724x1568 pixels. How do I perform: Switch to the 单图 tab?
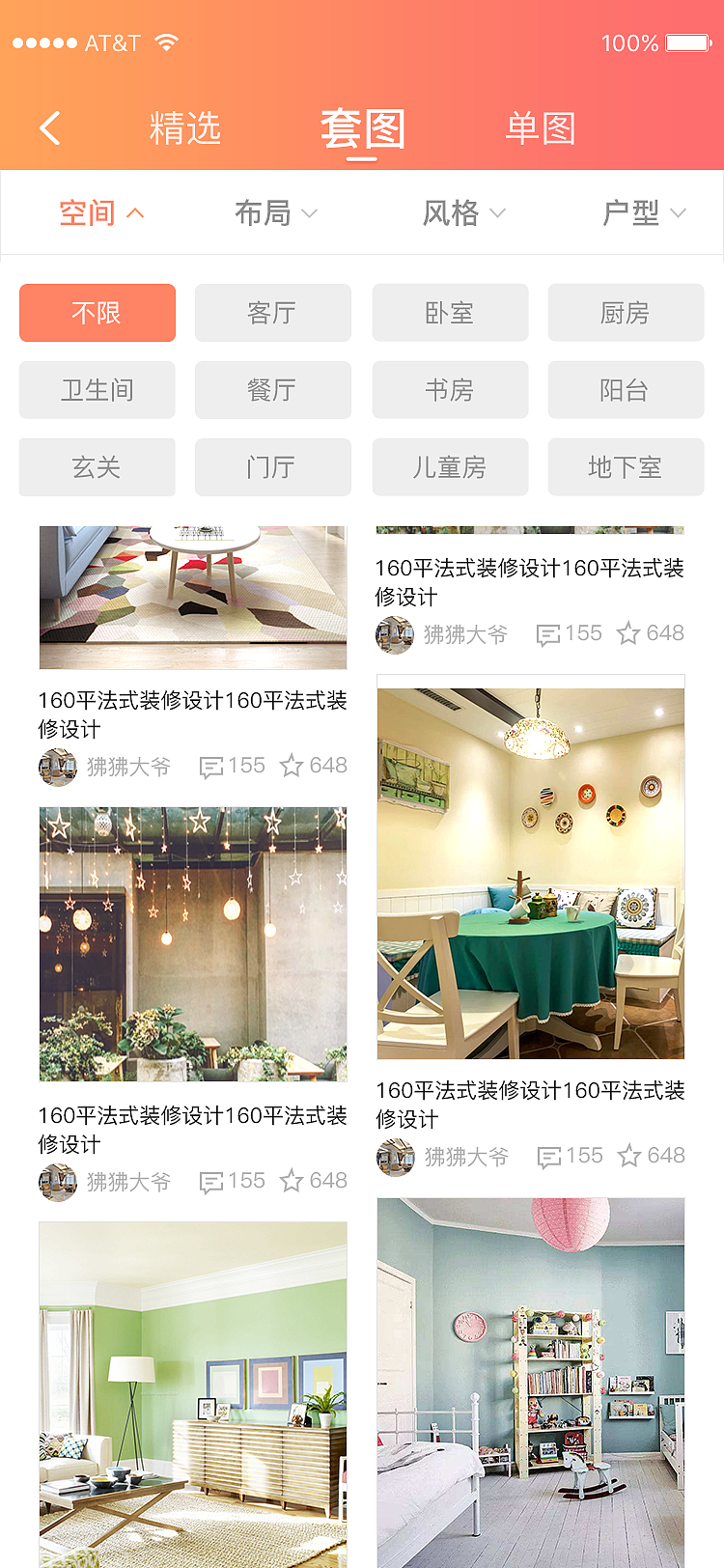pos(541,128)
